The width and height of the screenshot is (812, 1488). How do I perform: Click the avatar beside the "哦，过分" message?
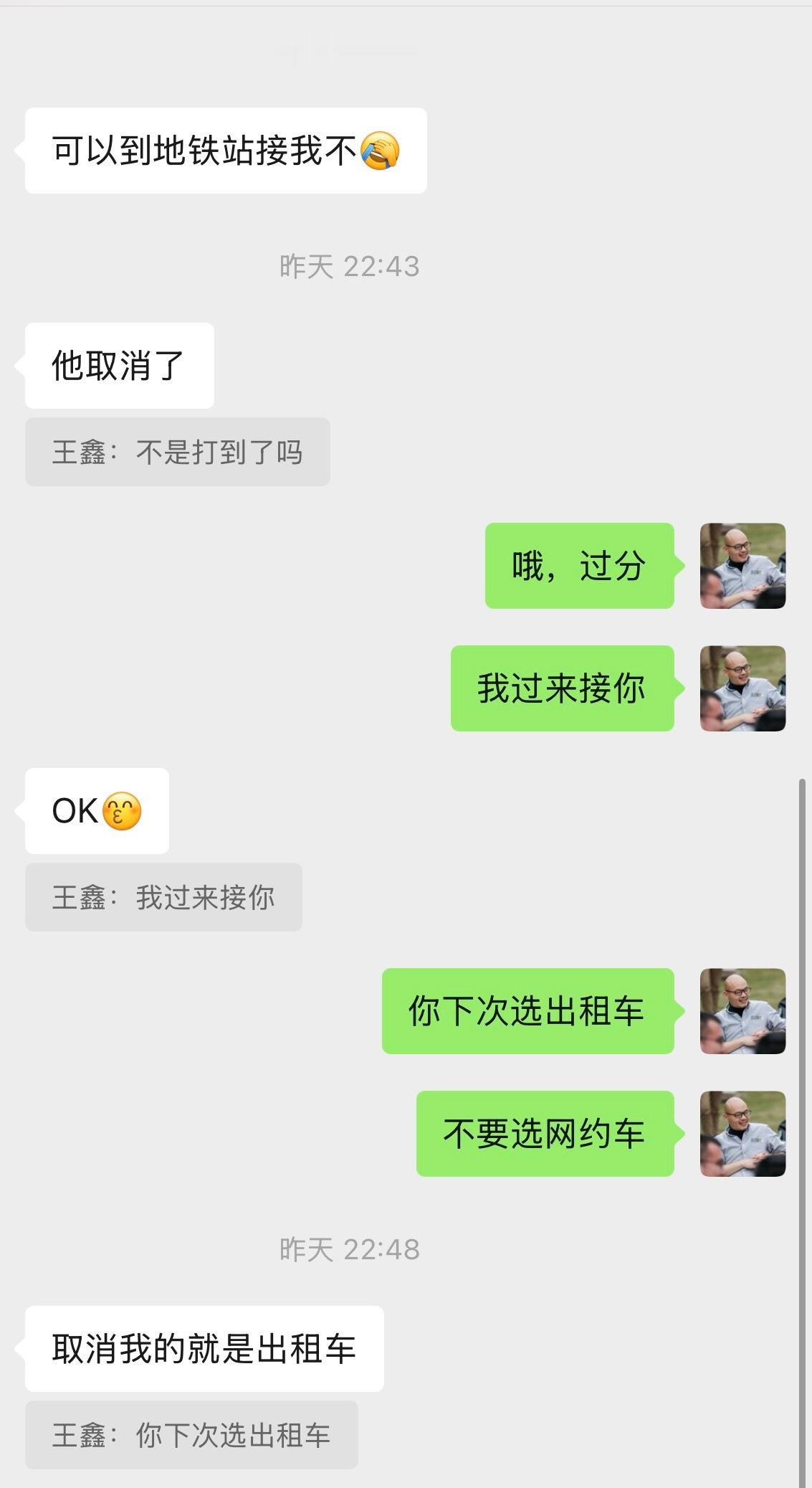(x=742, y=567)
